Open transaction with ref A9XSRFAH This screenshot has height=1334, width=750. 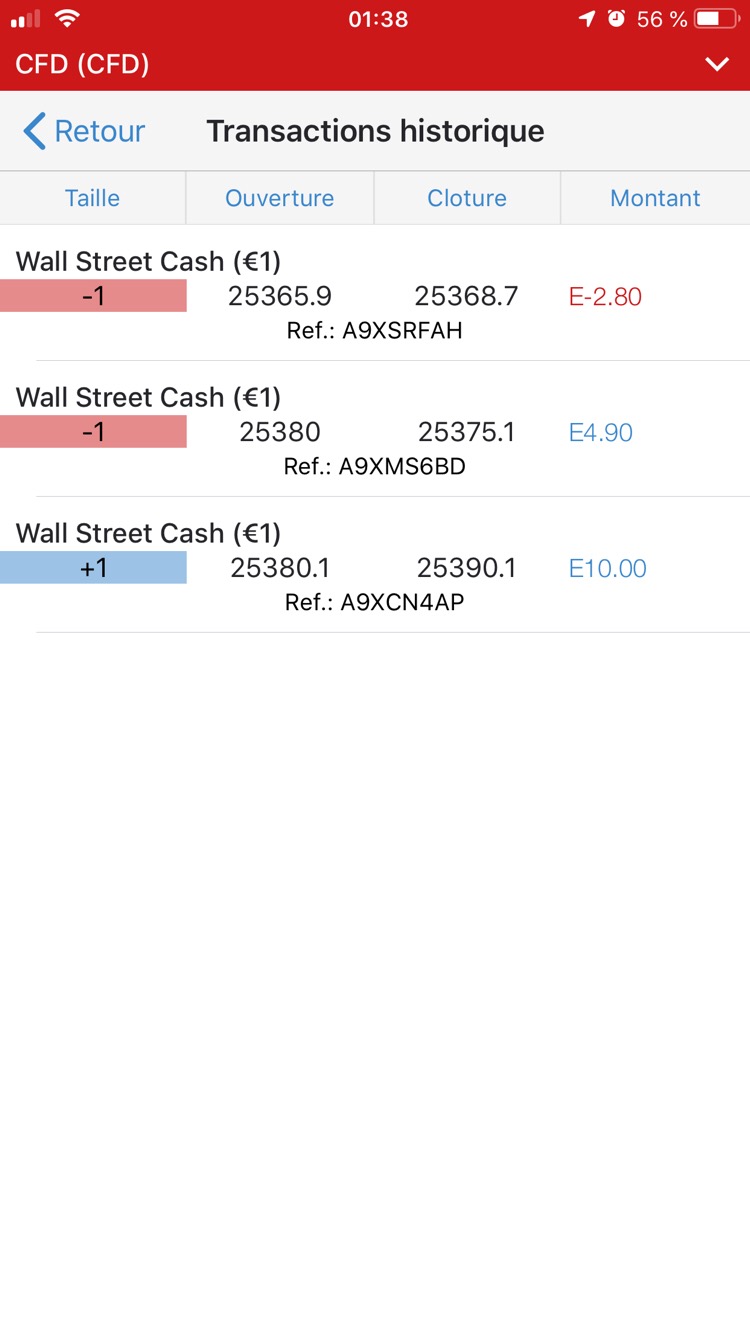pyautogui.click(x=375, y=296)
